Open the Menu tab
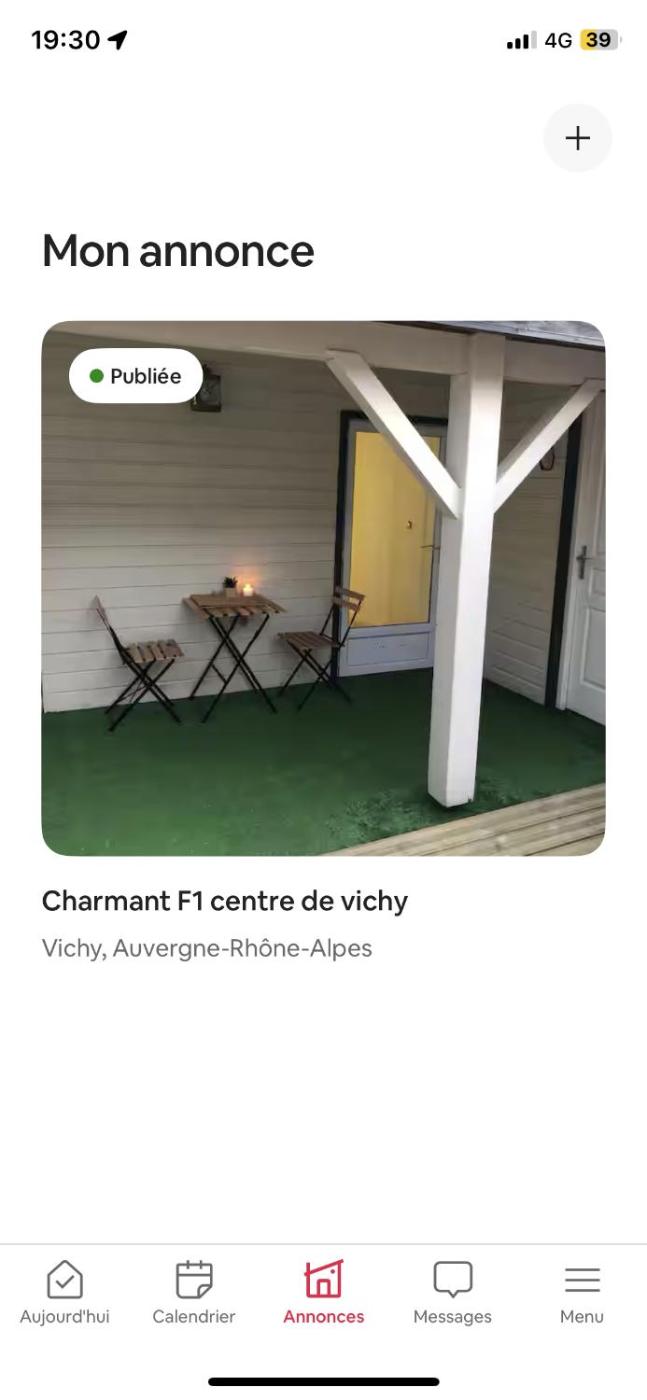Screen dimensions: 647x1400 [581, 1293]
